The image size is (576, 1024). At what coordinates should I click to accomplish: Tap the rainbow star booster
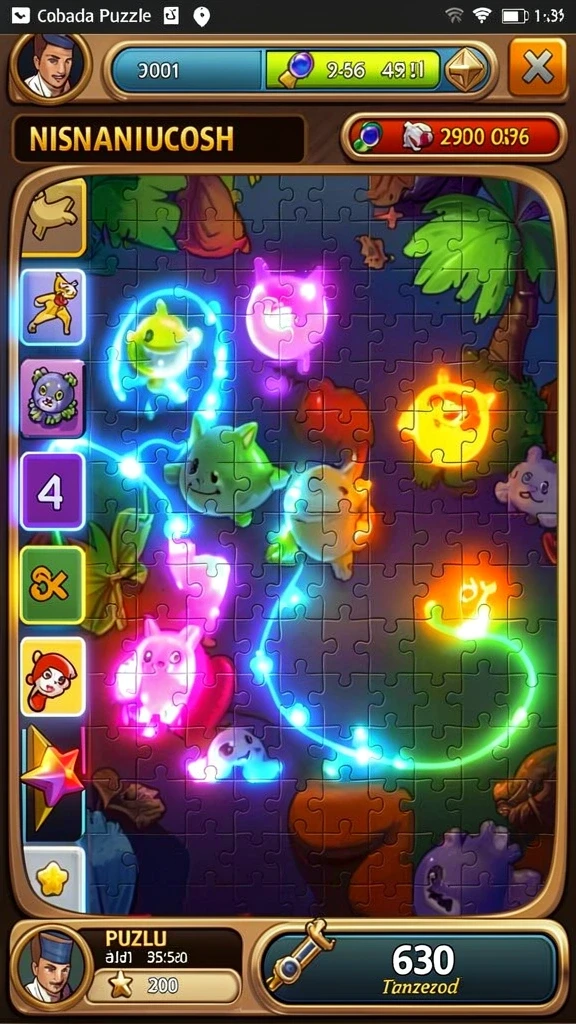tap(53, 777)
